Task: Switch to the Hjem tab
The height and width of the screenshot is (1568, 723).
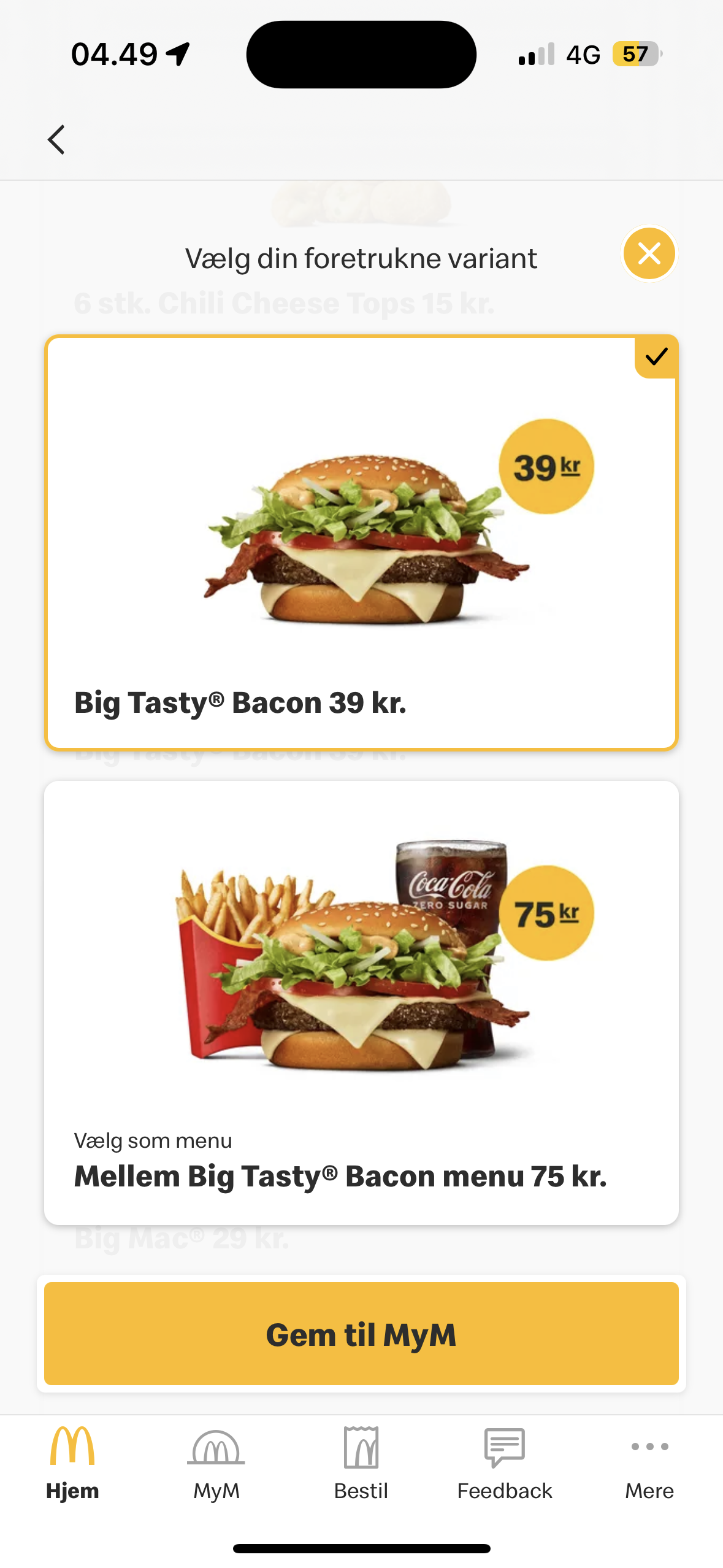Action: click(x=72, y=1464)
